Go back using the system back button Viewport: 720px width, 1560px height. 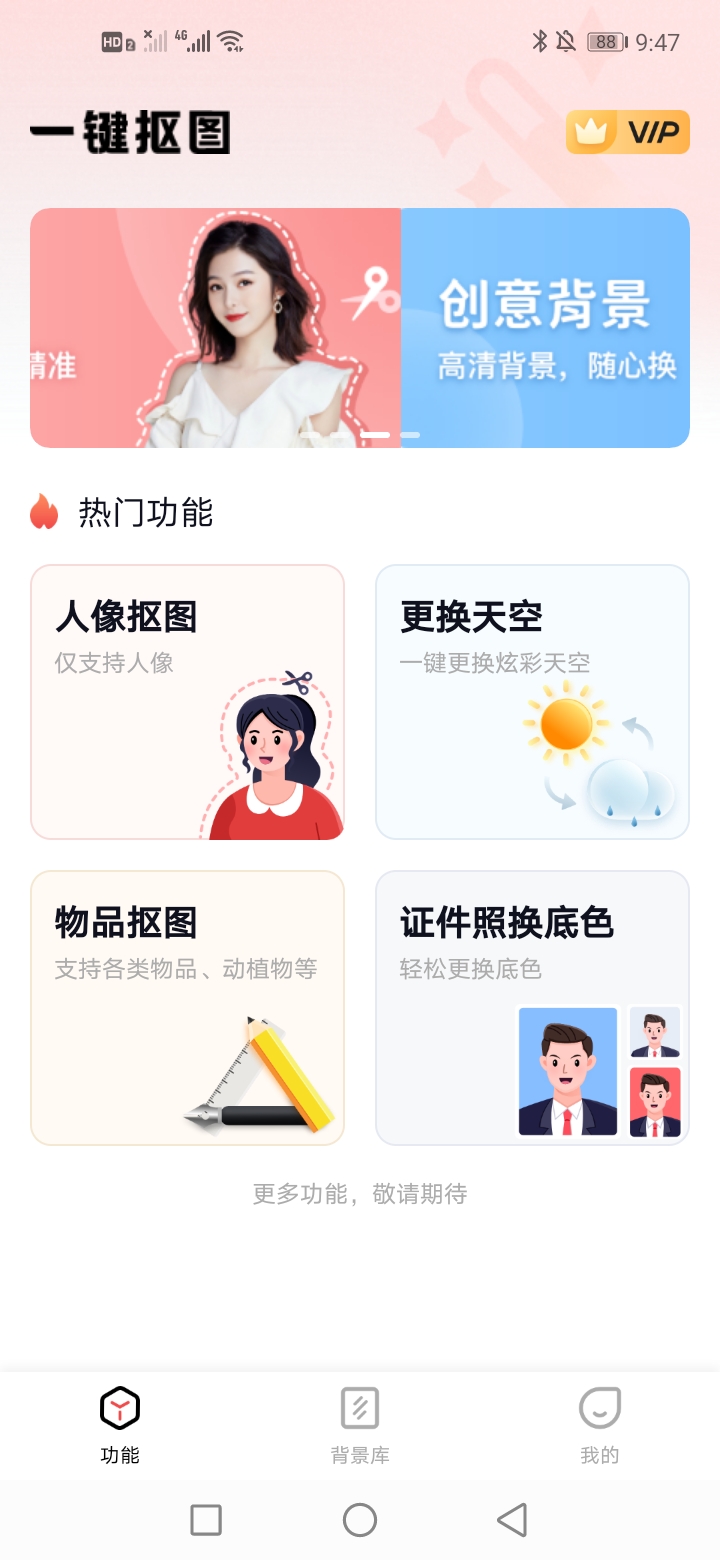coord(511,1520)
